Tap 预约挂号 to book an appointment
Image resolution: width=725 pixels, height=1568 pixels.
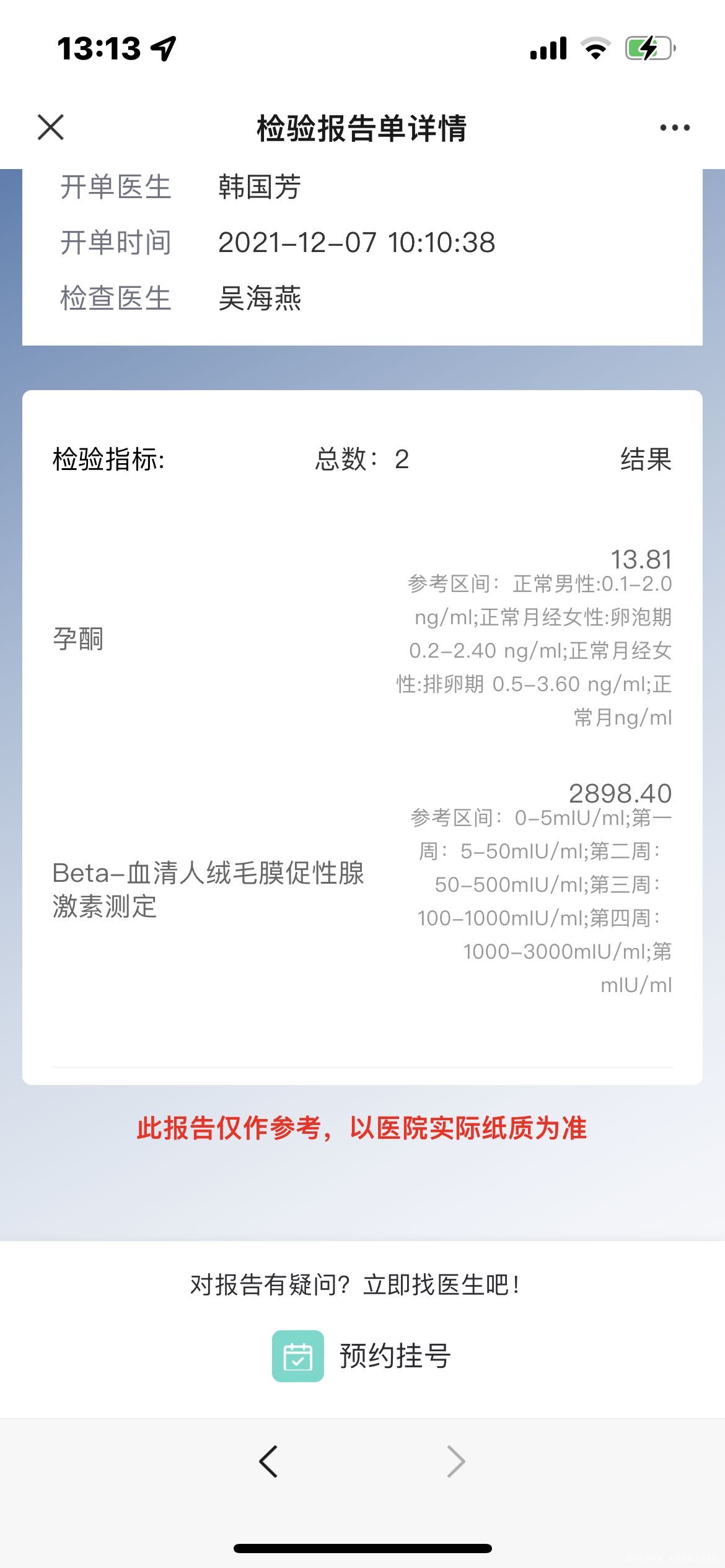click(394, 1357)
